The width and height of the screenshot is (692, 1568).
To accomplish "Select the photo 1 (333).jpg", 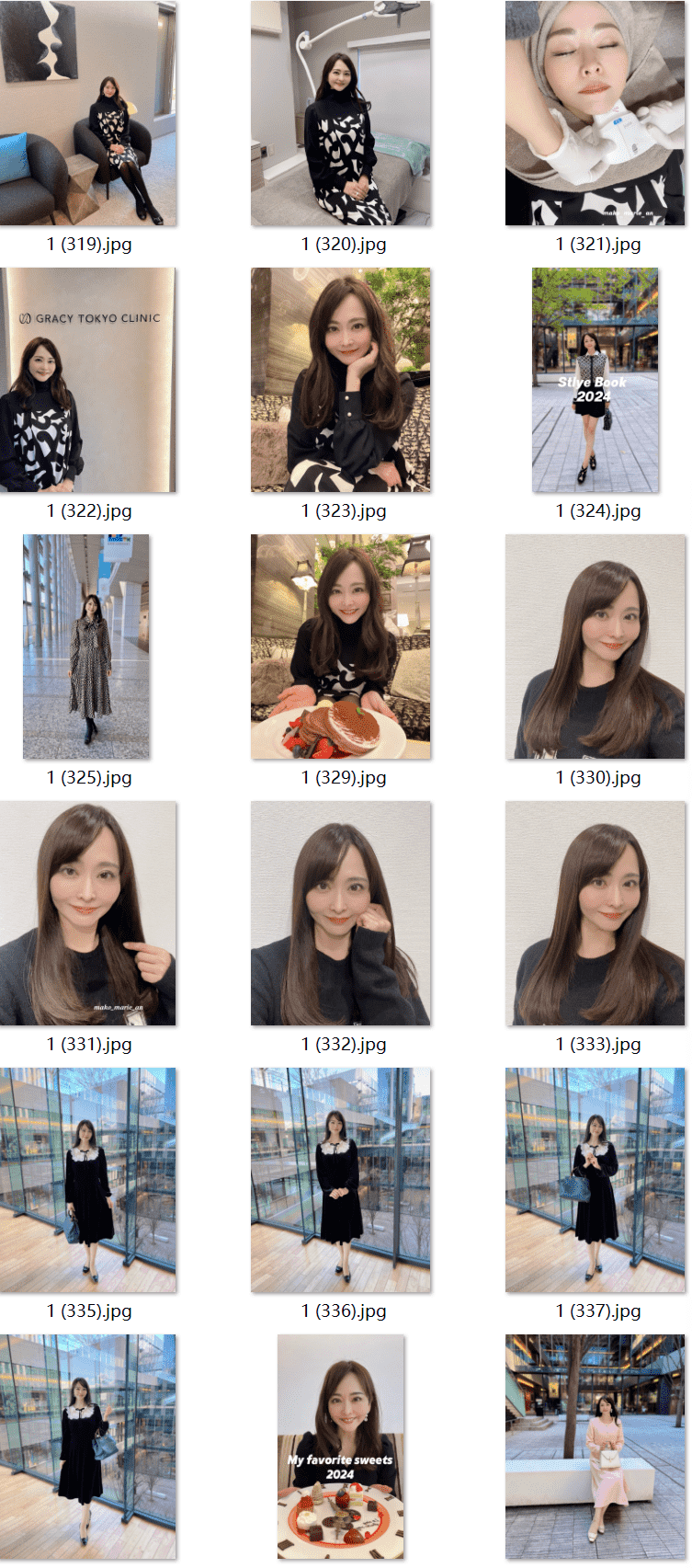I will [x=595, y=913].
